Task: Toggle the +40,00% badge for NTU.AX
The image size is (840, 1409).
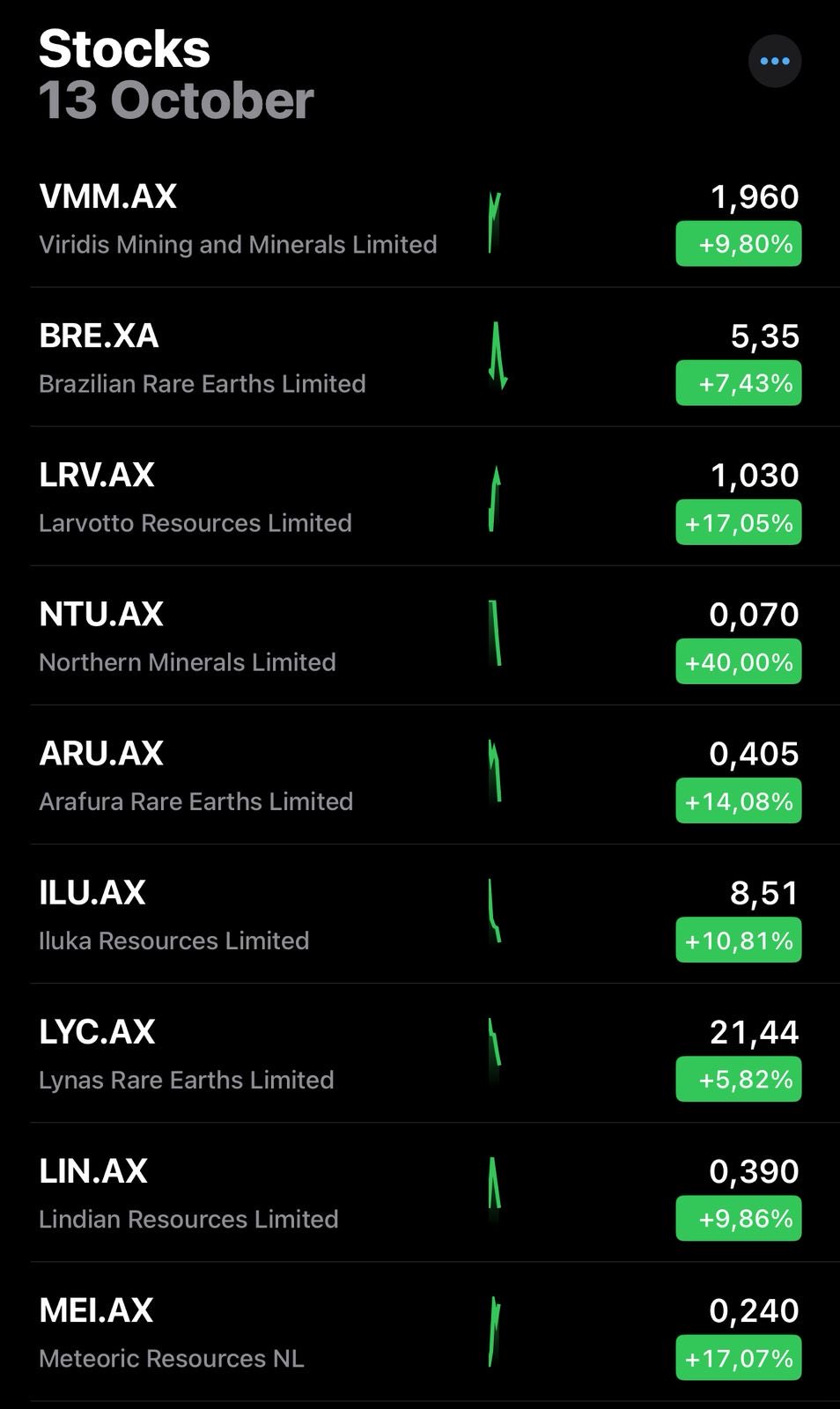Action: click(x=738, y=662)
